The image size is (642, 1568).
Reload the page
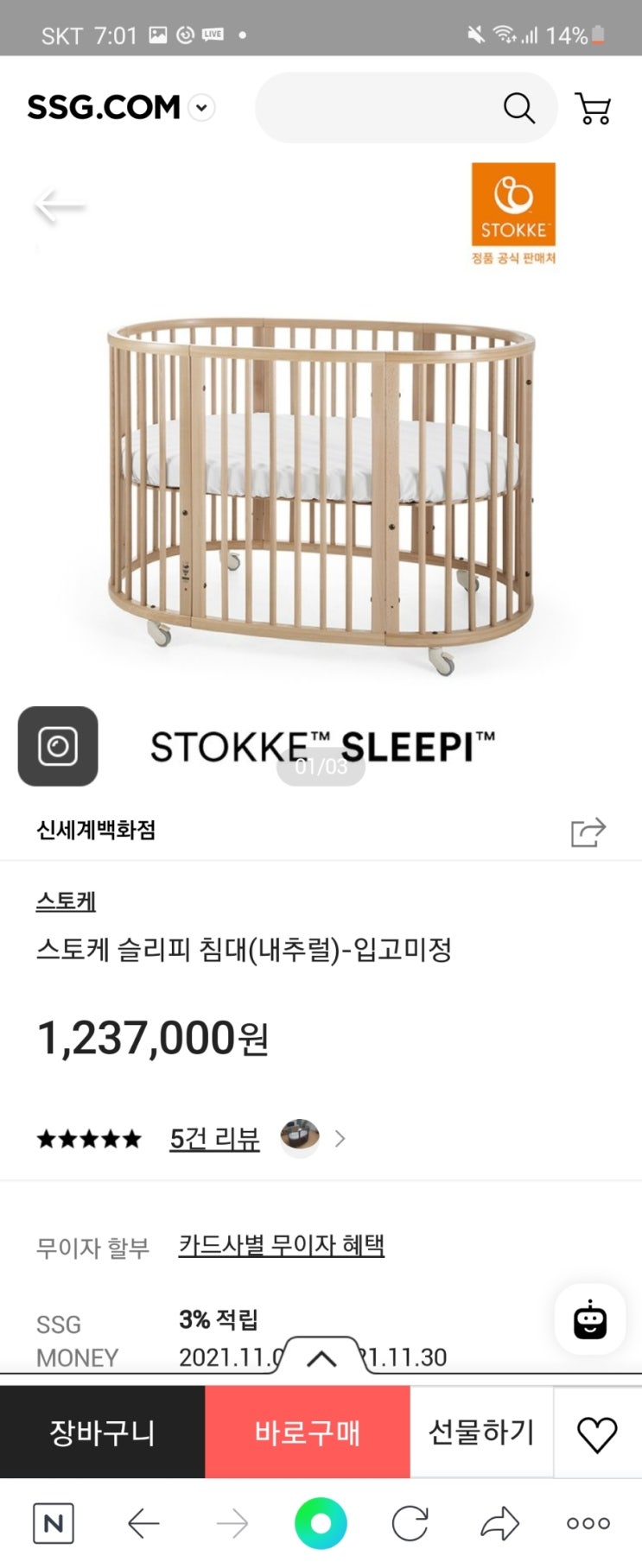[x=410, y=1524]
